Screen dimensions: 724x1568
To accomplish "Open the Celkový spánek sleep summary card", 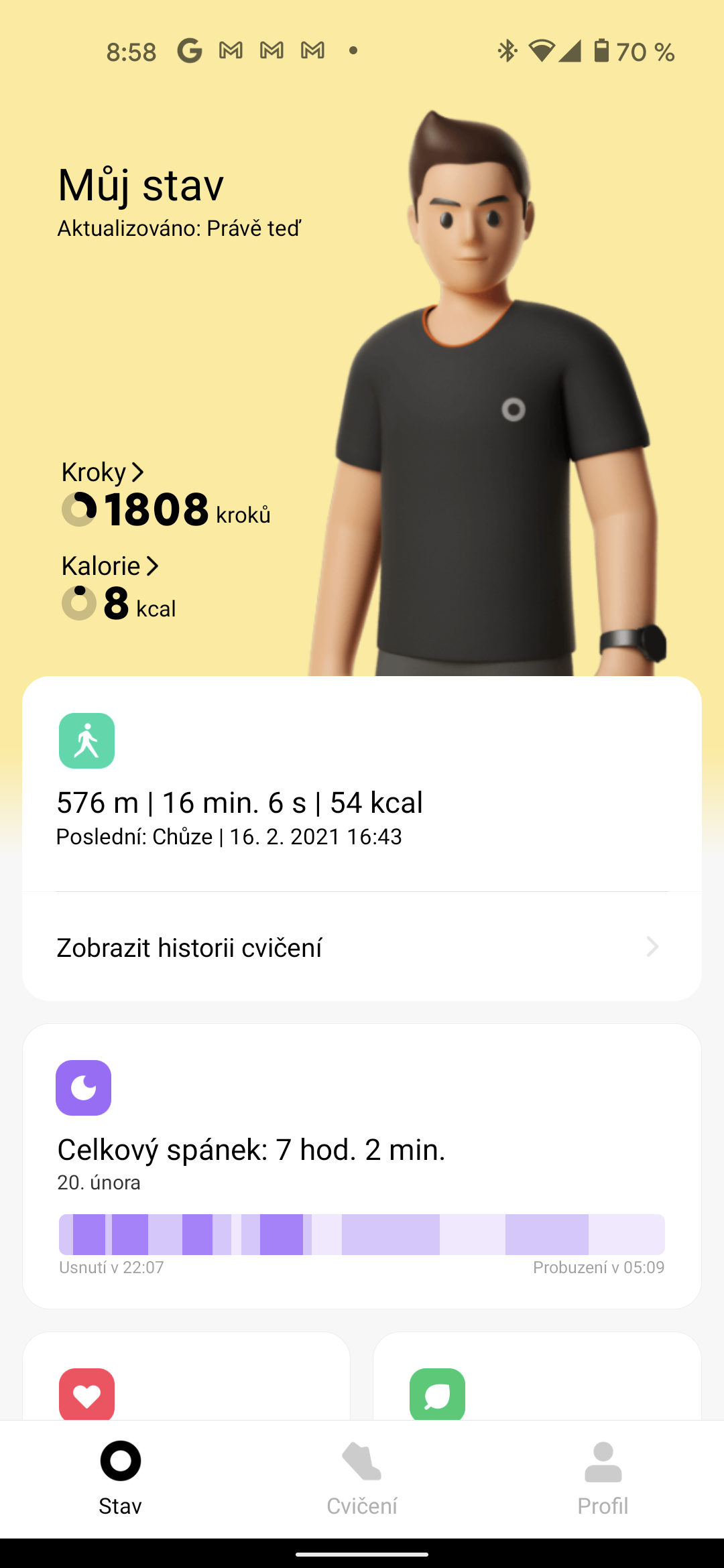I will point(251,1149).
